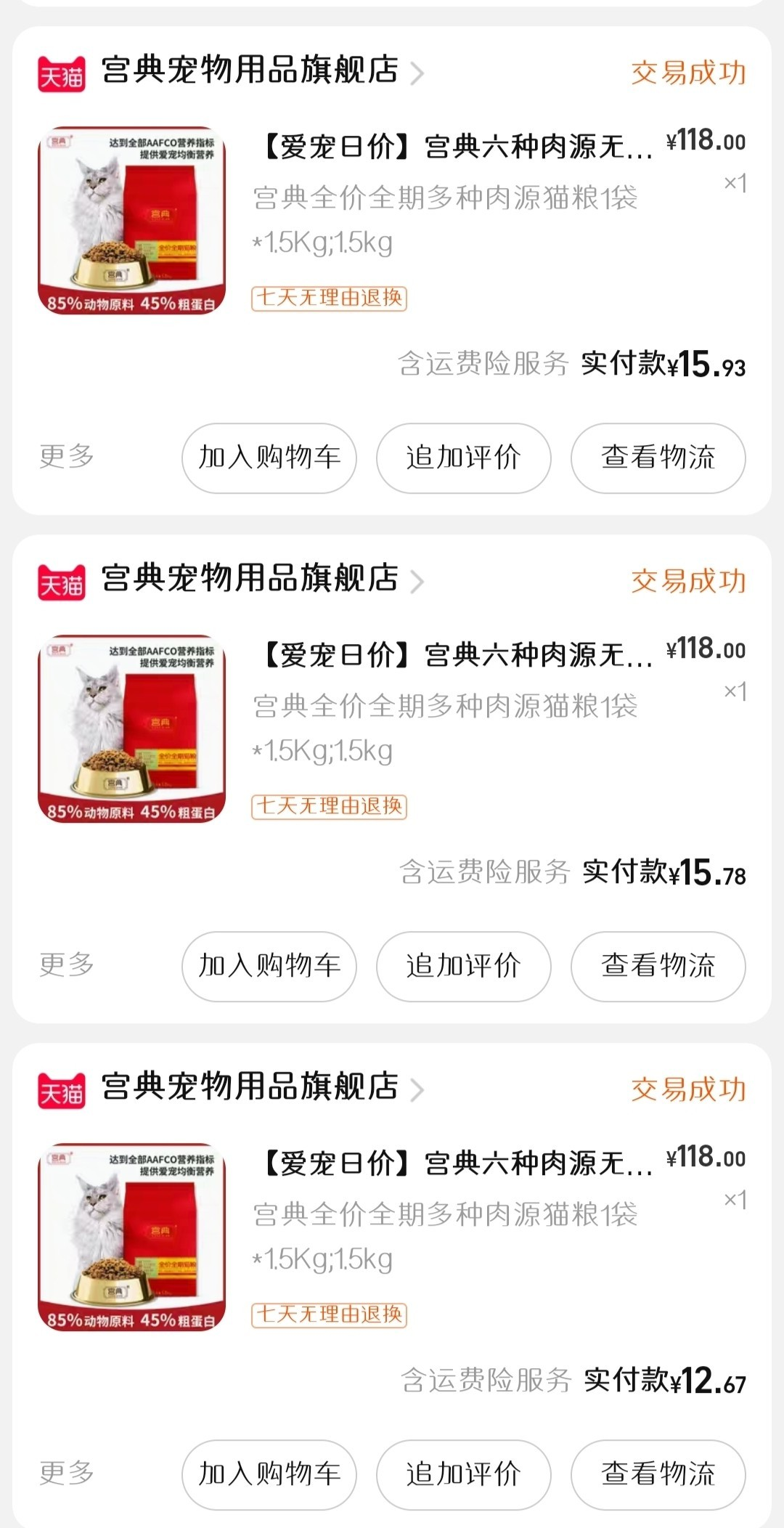The height and width of the screenshot is (1528, 784).
Task: Open the cat food item in the ¥15.93 order
Action: 131,221
